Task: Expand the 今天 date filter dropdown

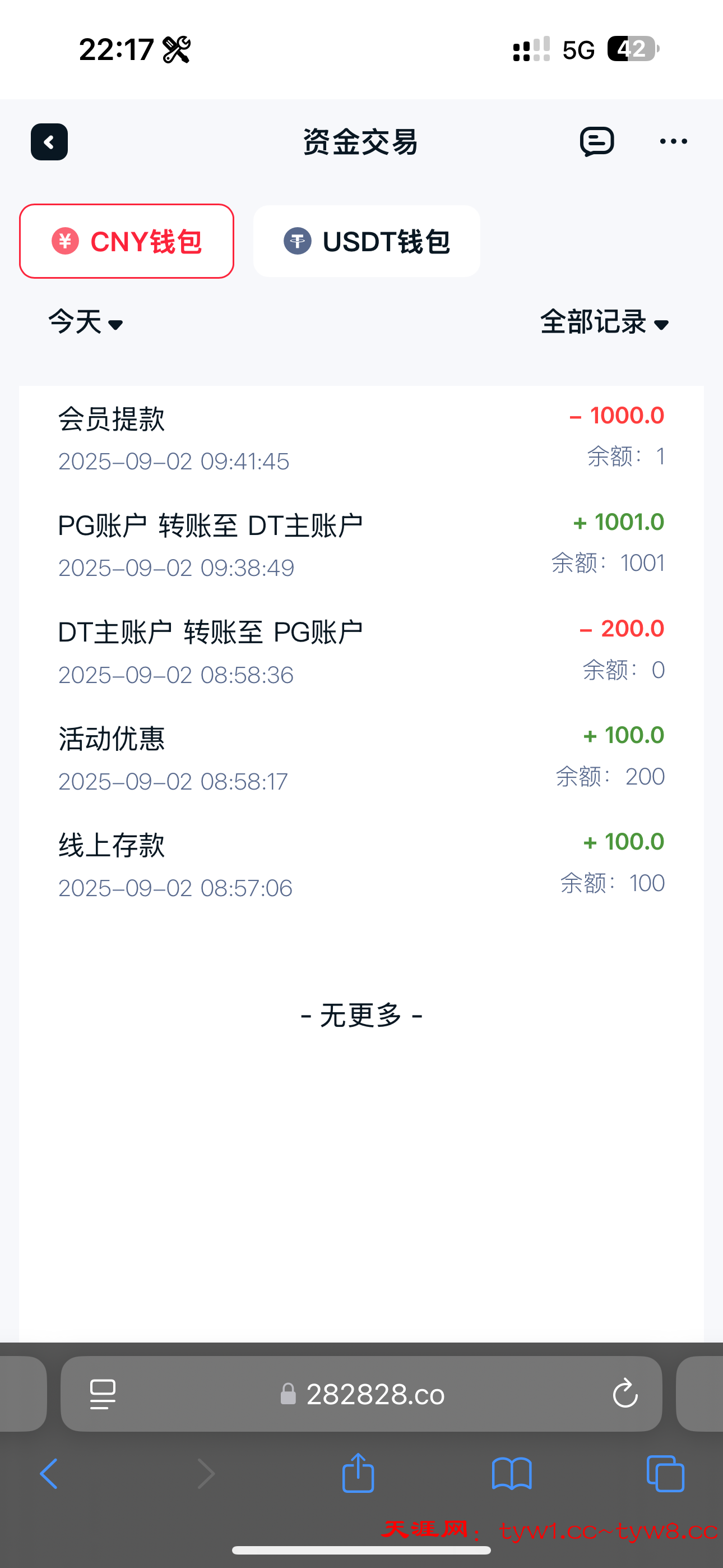Action: [86, 321]
